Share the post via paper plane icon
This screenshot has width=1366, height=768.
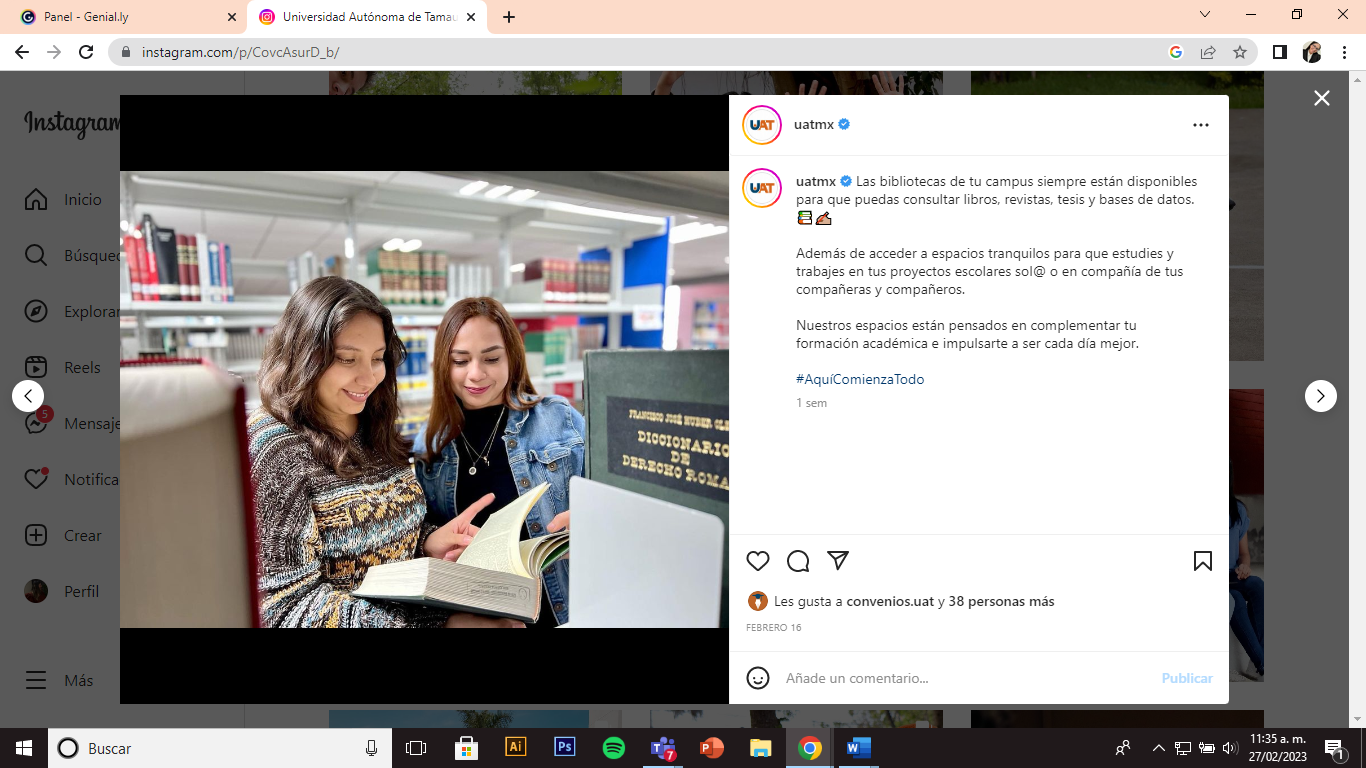click(x=838, y=561)
